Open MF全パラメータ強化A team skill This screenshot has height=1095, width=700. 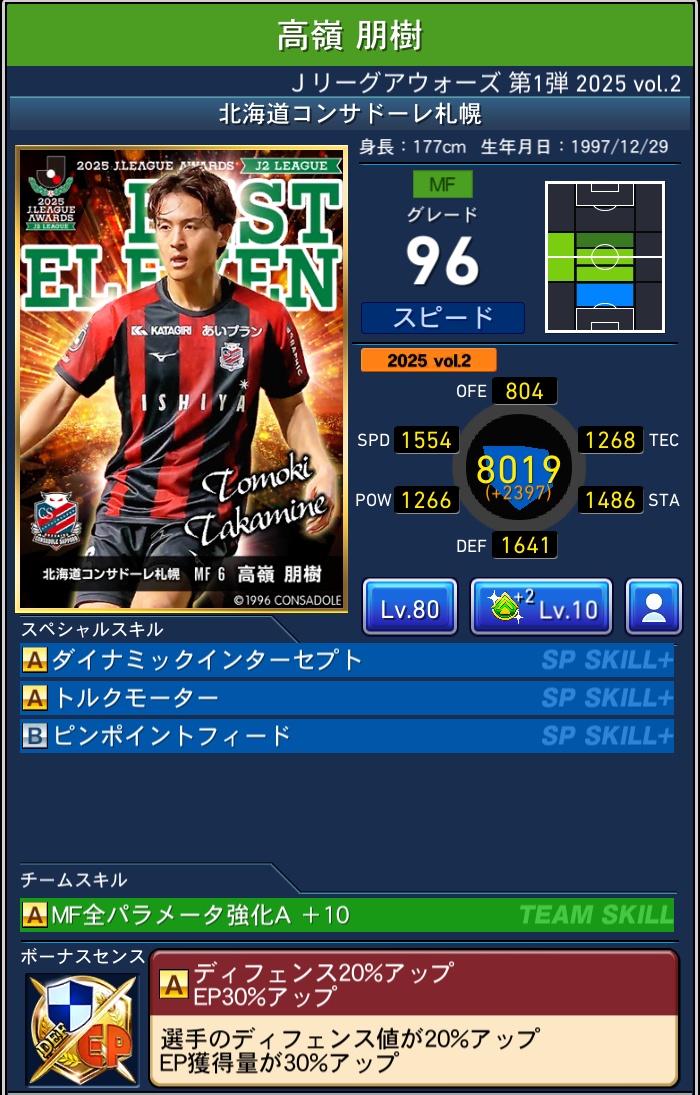(x=346, y=914)
